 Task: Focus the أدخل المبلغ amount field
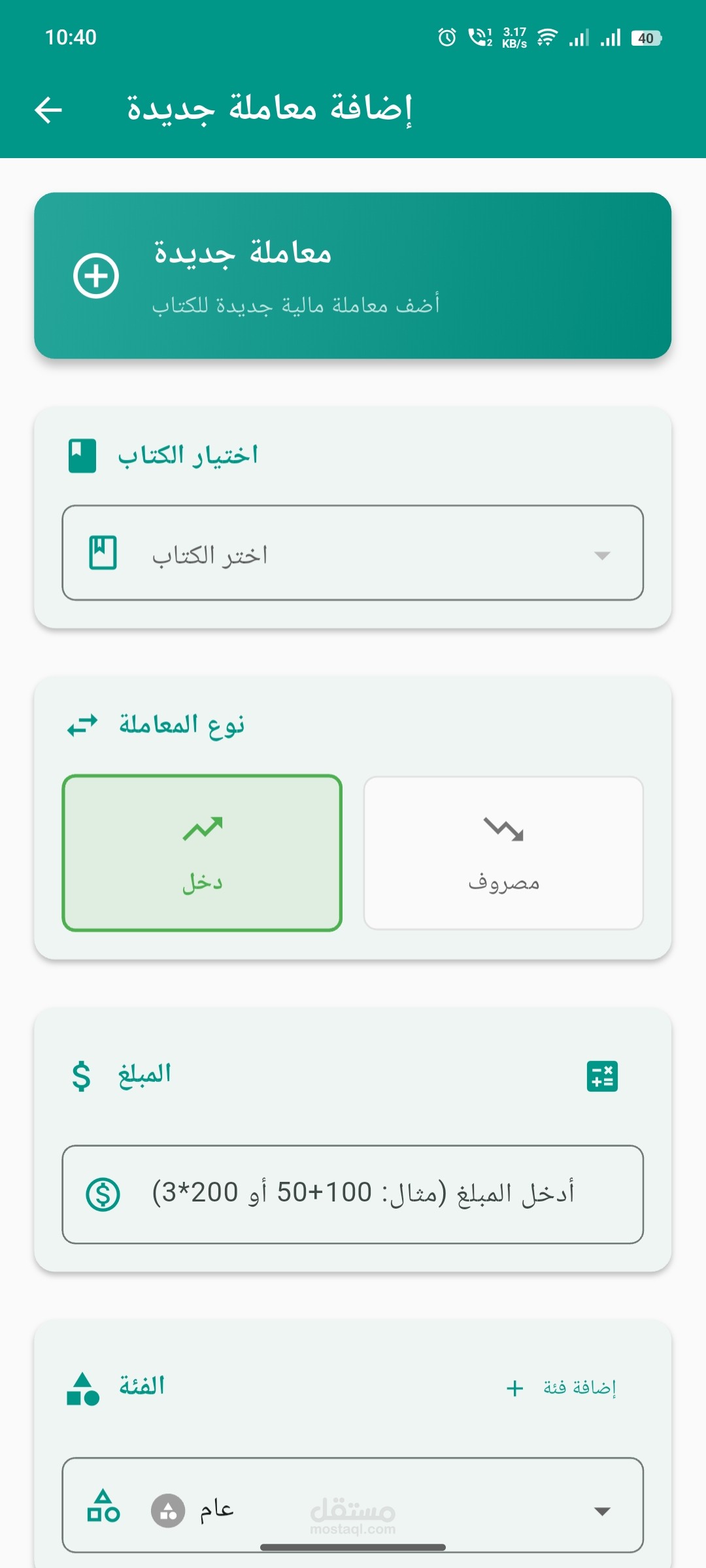coord(353,1194)
